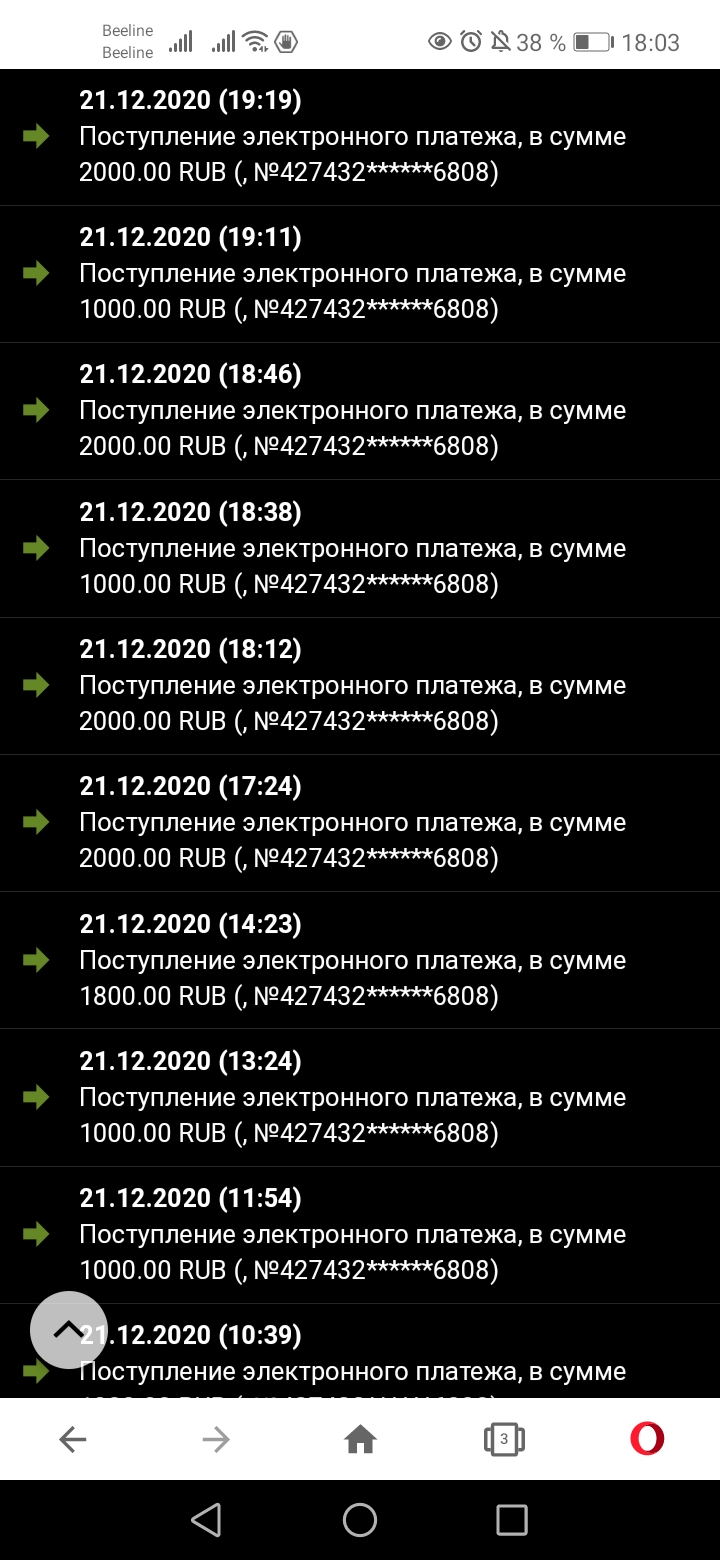Tap the system back button
The height and width of the screenshot is (1560, 720).
[206, 1520]
